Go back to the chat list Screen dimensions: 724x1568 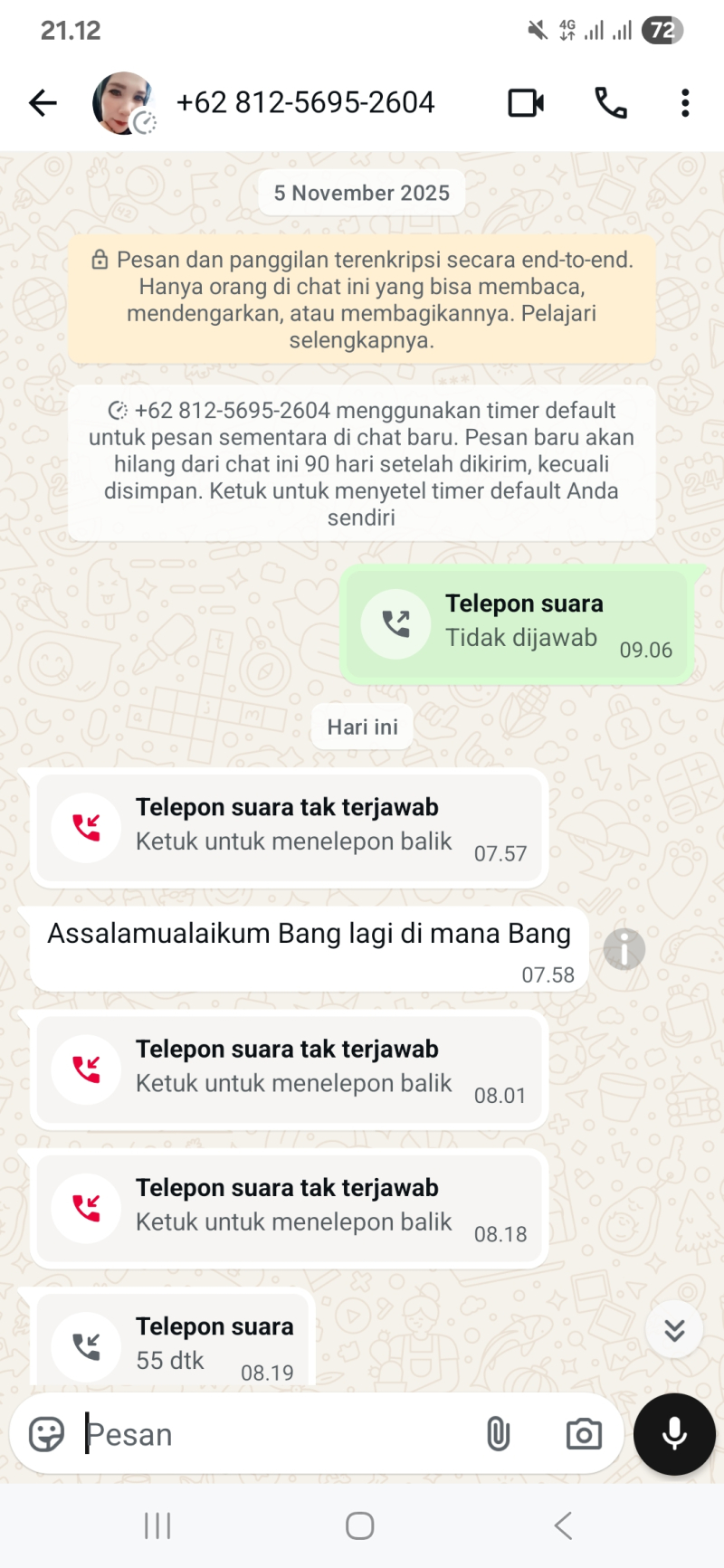pyautogui.click(x=43, y=103)
